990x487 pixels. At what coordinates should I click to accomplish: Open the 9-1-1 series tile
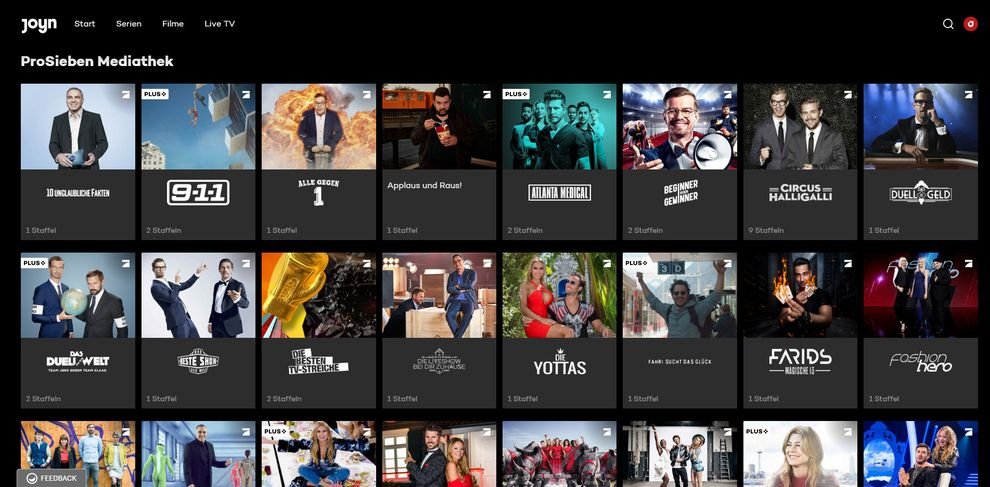[198, 160]
